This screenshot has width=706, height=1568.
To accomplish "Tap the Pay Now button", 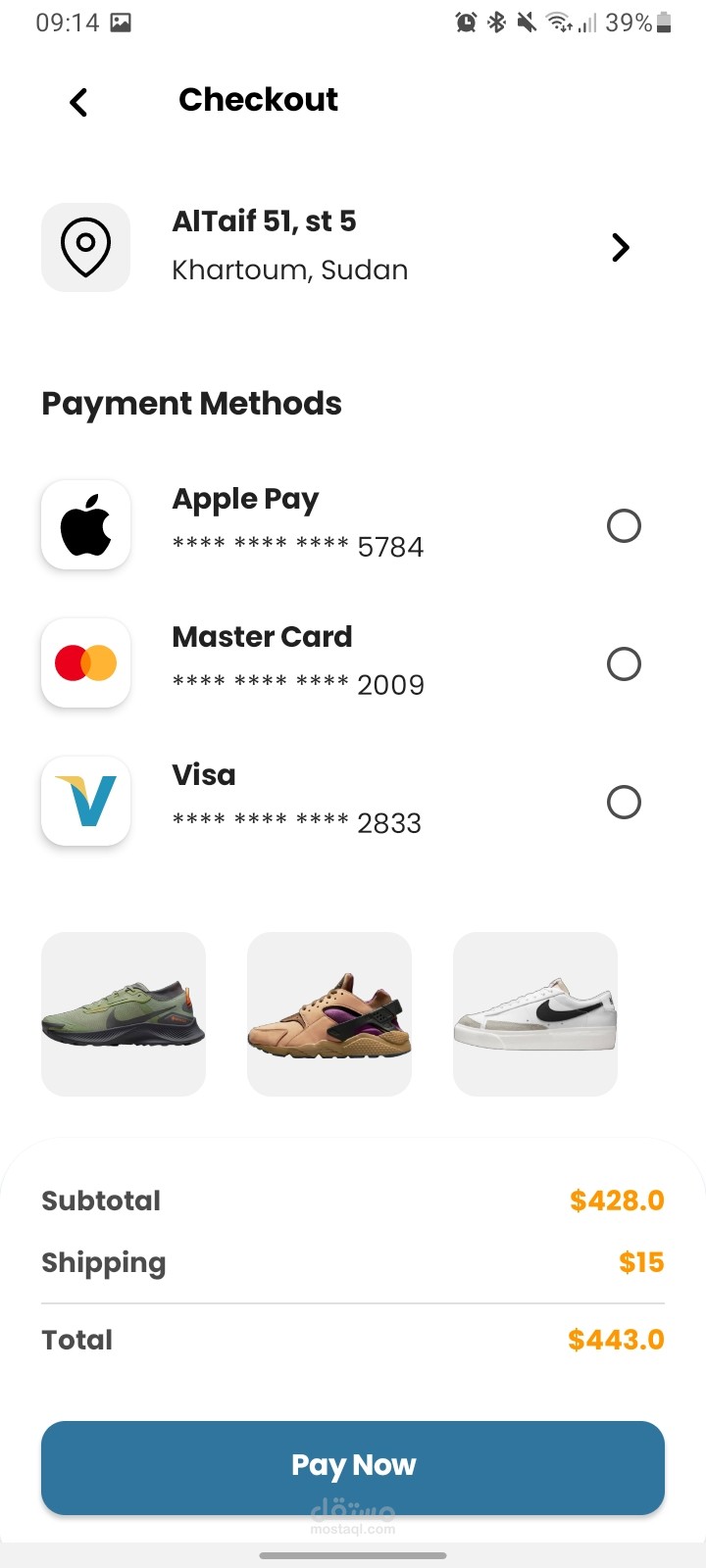I will pyautogui.click(x=353, y=1467).
